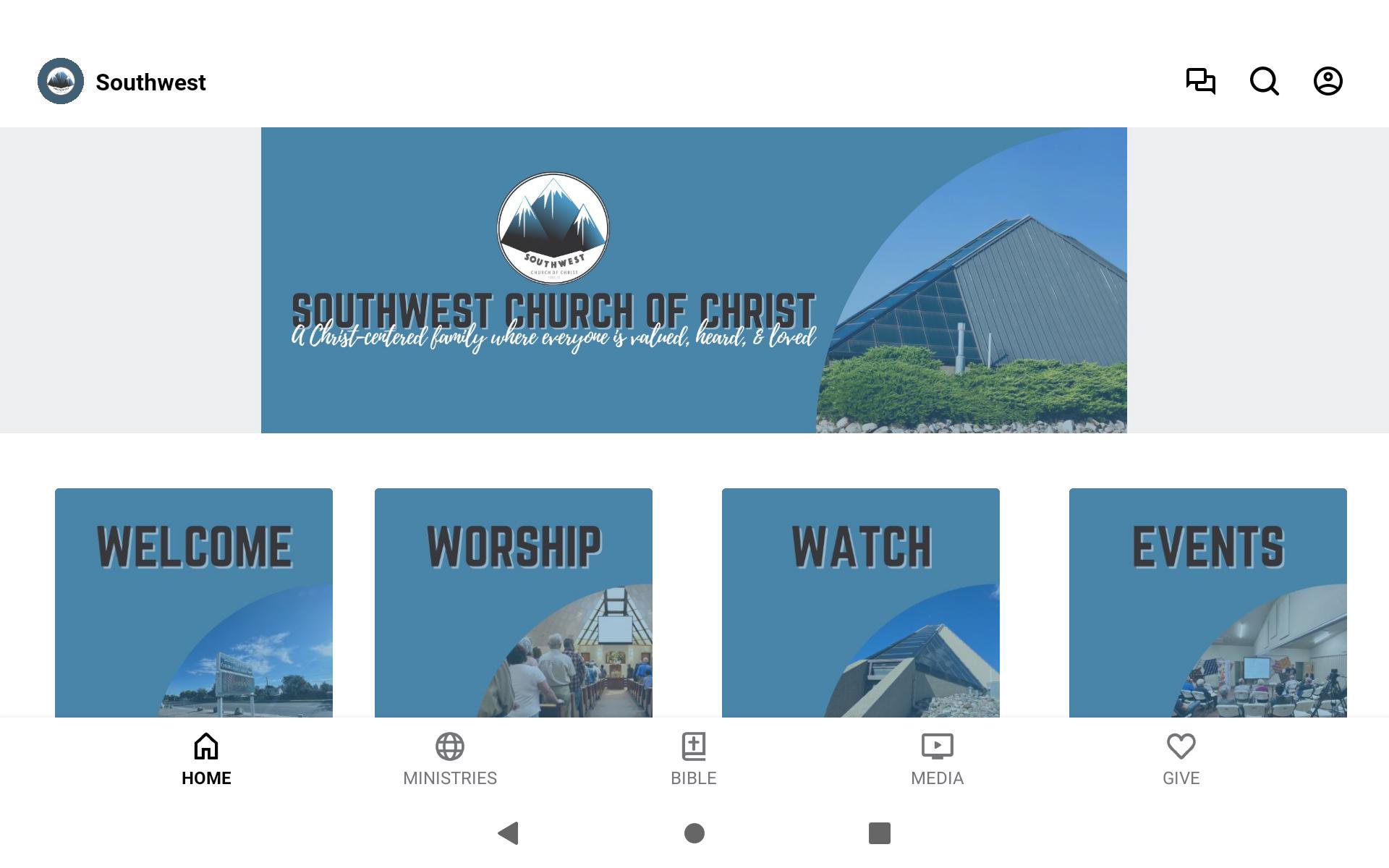
Task: Go back with the system back button
Action: pos(509,833)
